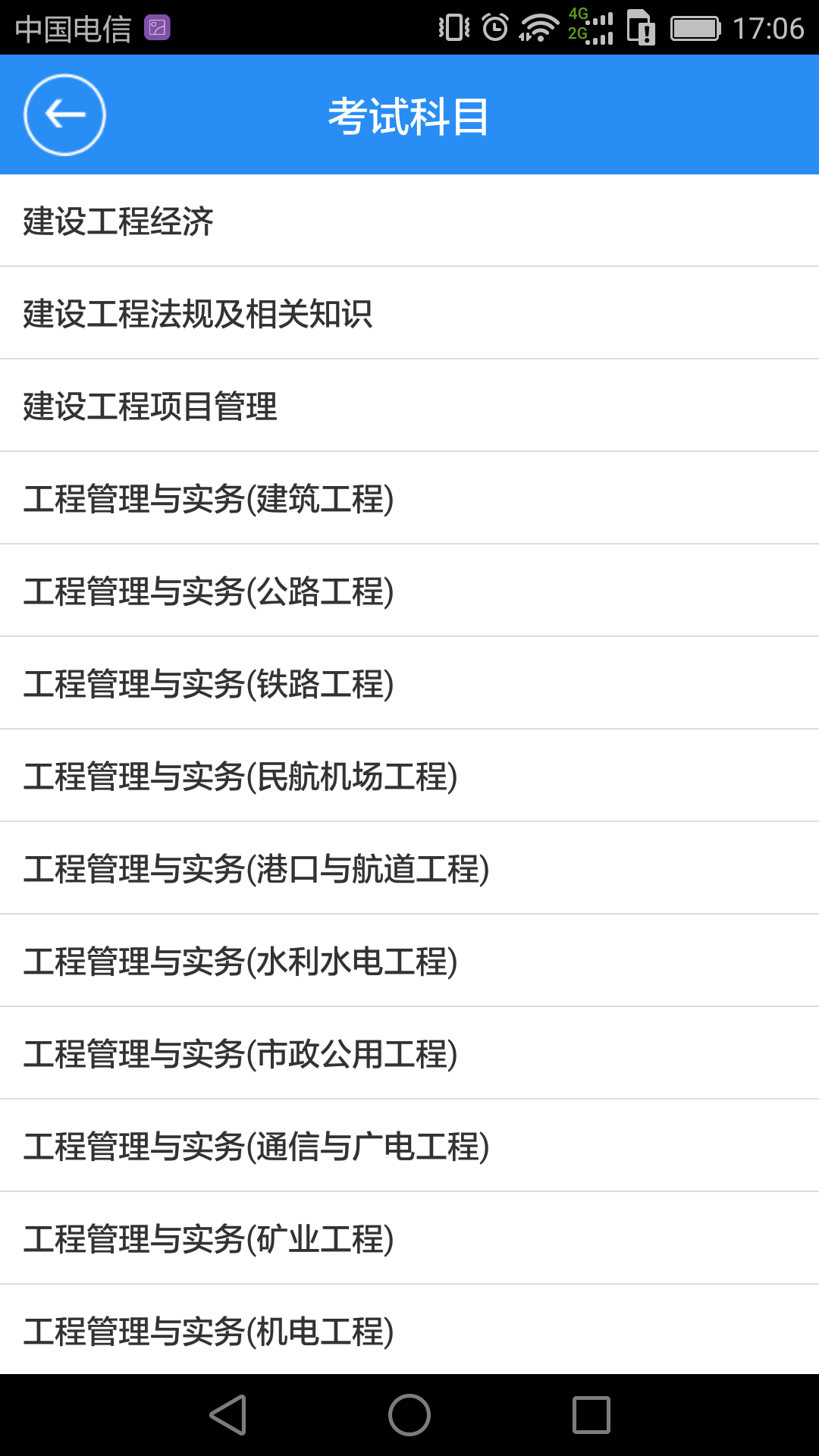Select 工程管理与实务(建筑工程)
The width and height of the screenshot is (819, 1456).
tap(409, 498)
